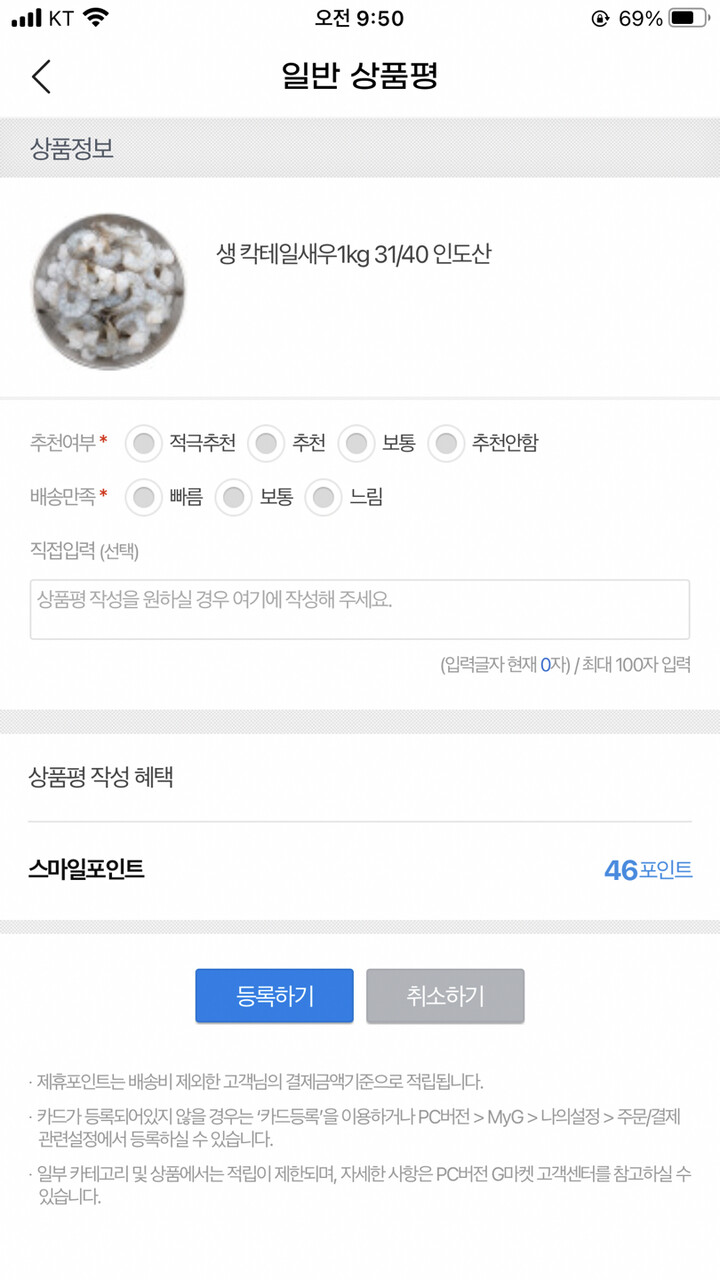
Task: Go back using the top-left arrow
Action: (41, 77)
